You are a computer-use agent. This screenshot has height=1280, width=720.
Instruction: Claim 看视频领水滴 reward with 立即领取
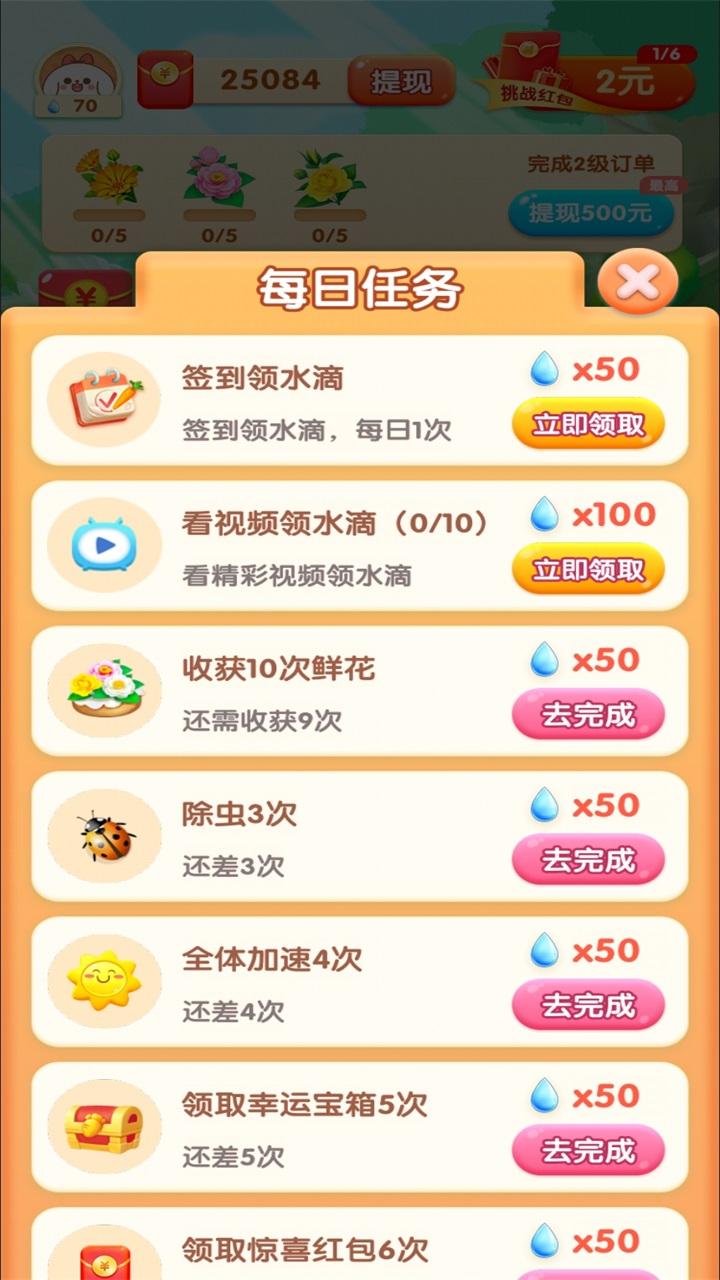pyautogui.click(x=588, y=570)
